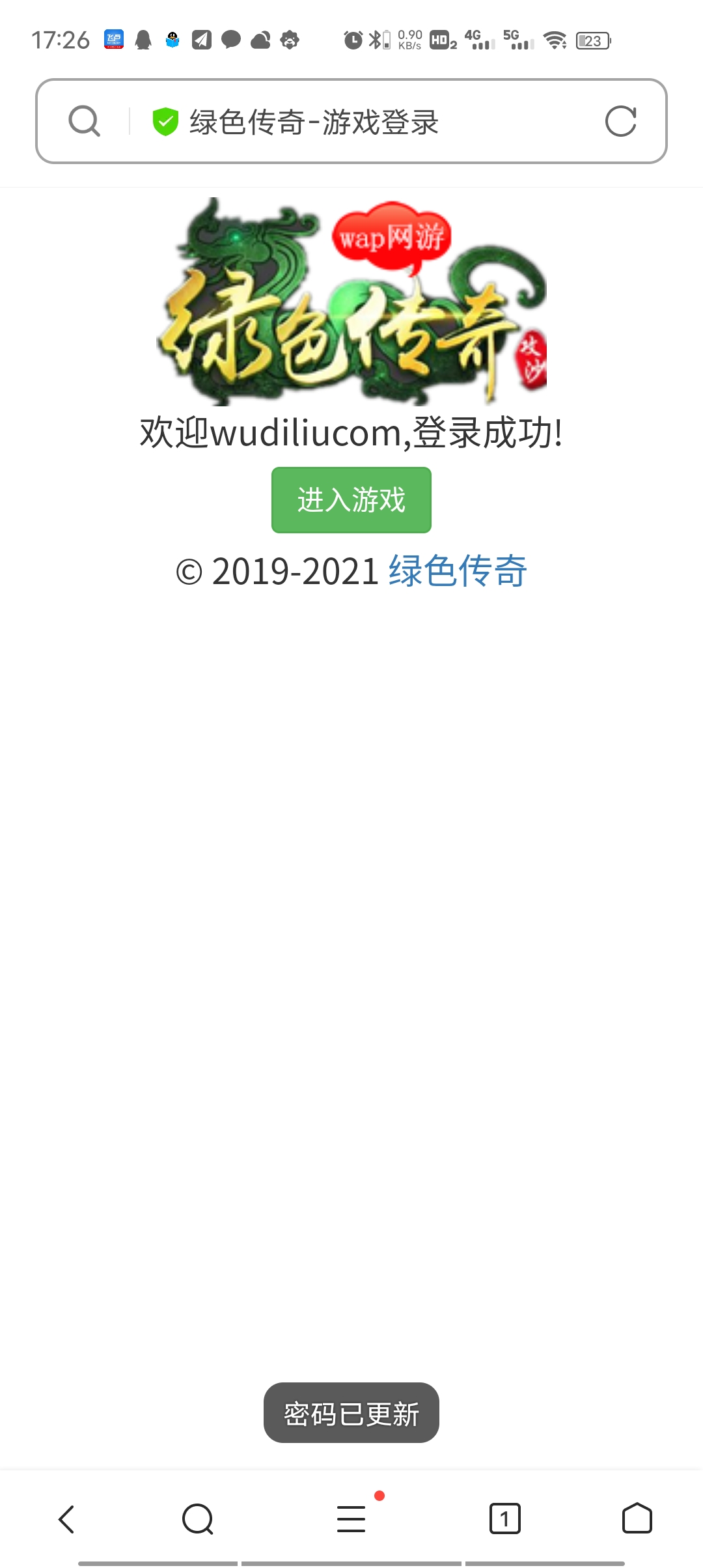The image size is (703, 1568).
Task: Tap the search icon in the address bar
Action: click(x=85, y=121)
